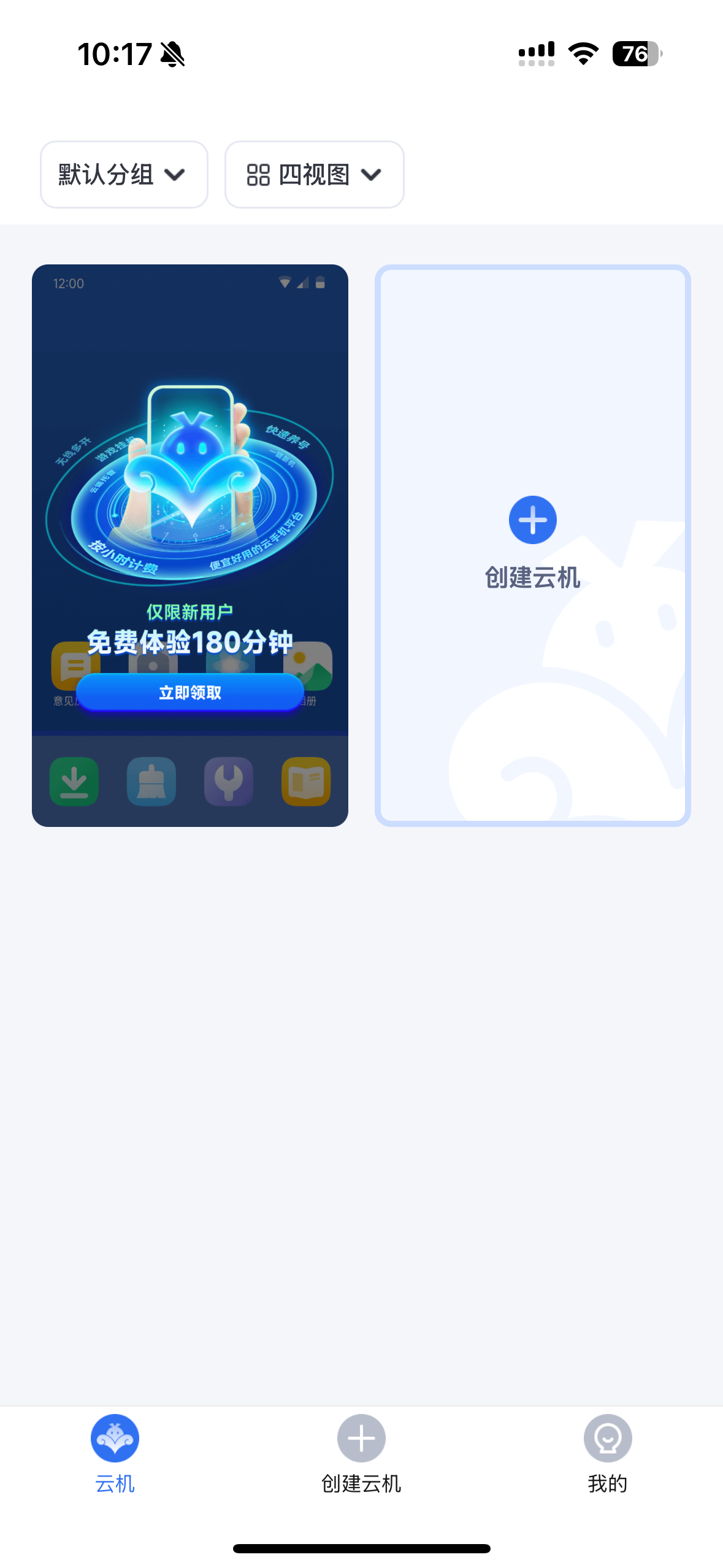This screenshot has height=1568, width=723.
Task: Tap the blue plus icon to create cloud phone
Action: pyautogui.click(x=533, y=519)
